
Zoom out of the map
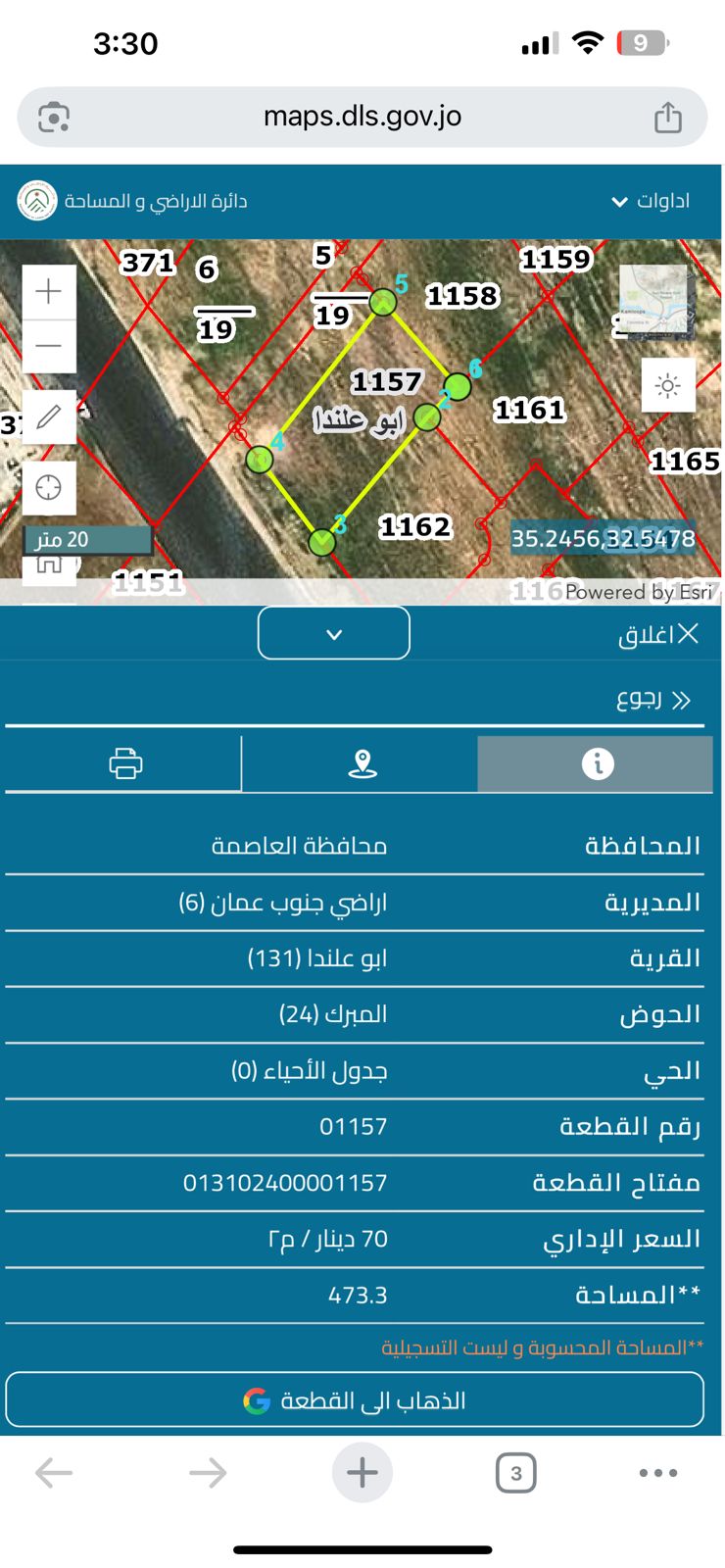coord(49,346)
